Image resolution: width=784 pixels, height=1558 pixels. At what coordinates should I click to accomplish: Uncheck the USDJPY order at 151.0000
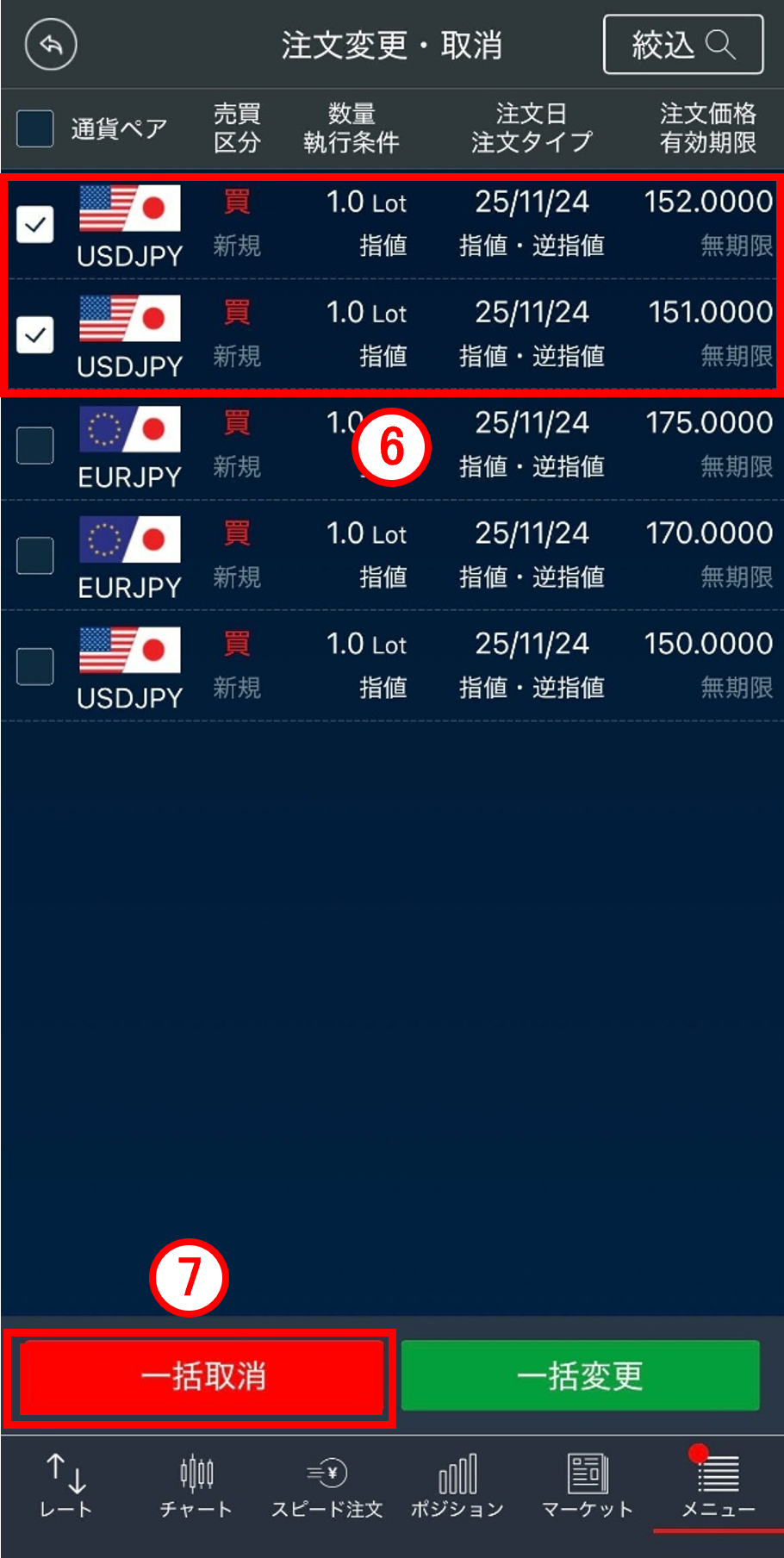35,334
